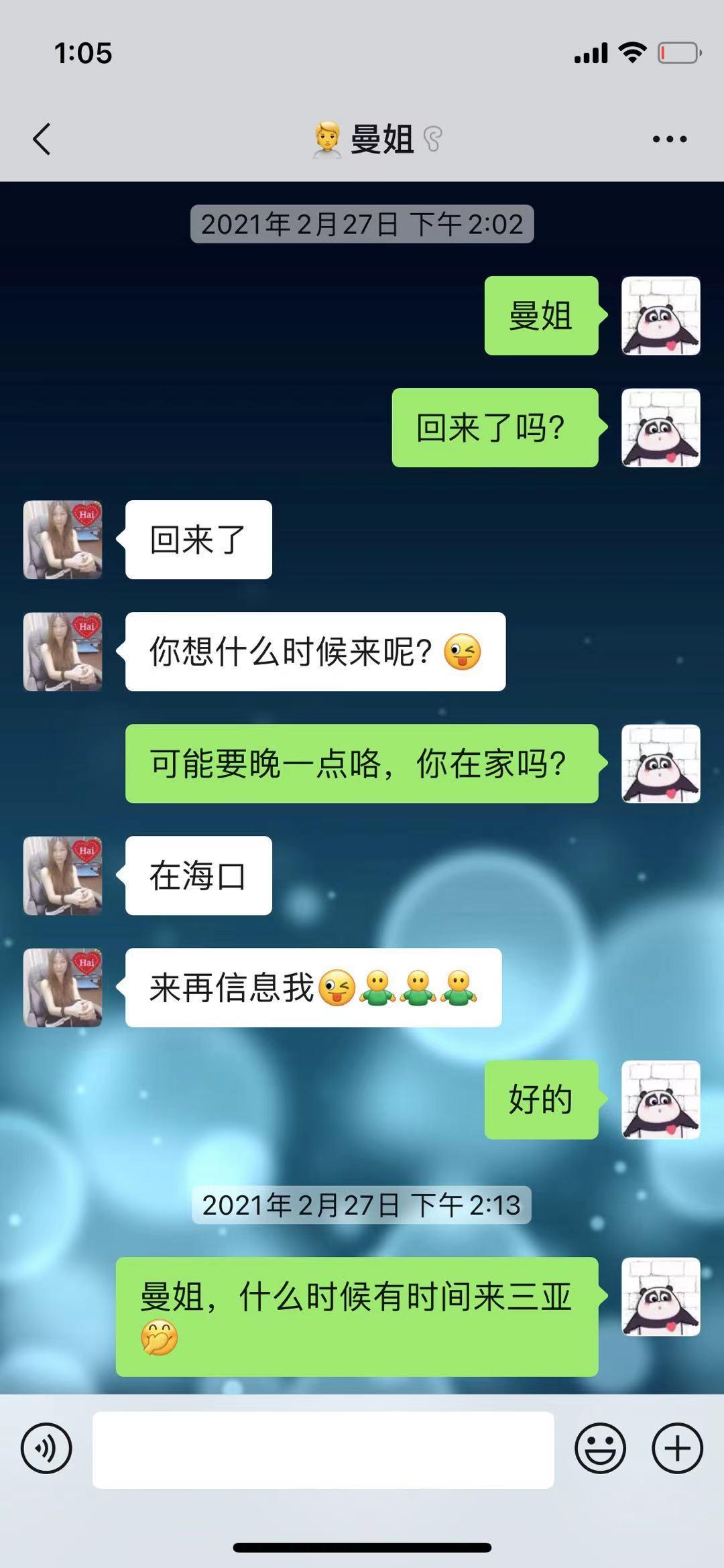Open the plus attachments menu
This screenshot has height=1568, width=724.
point(677,1449)
